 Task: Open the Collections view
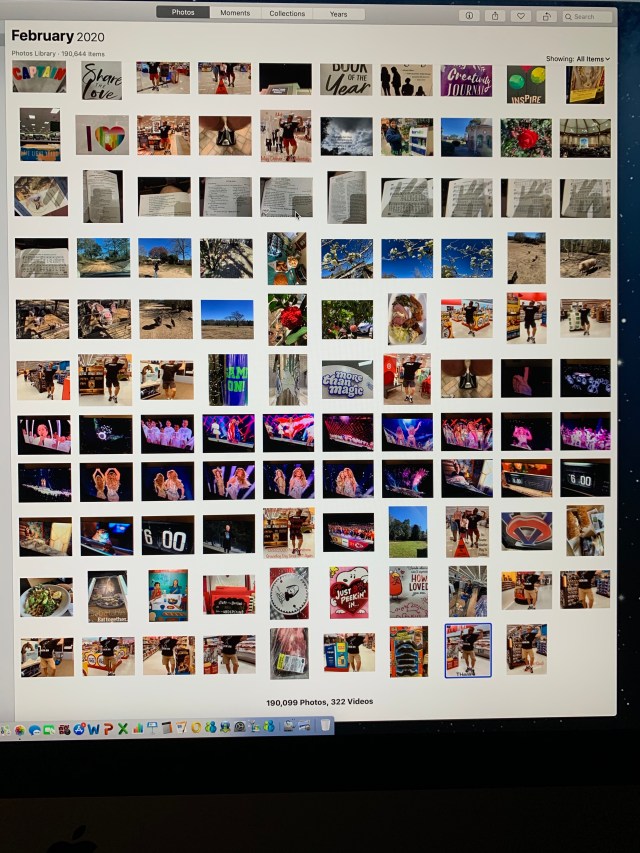click(x=287, y=13)
